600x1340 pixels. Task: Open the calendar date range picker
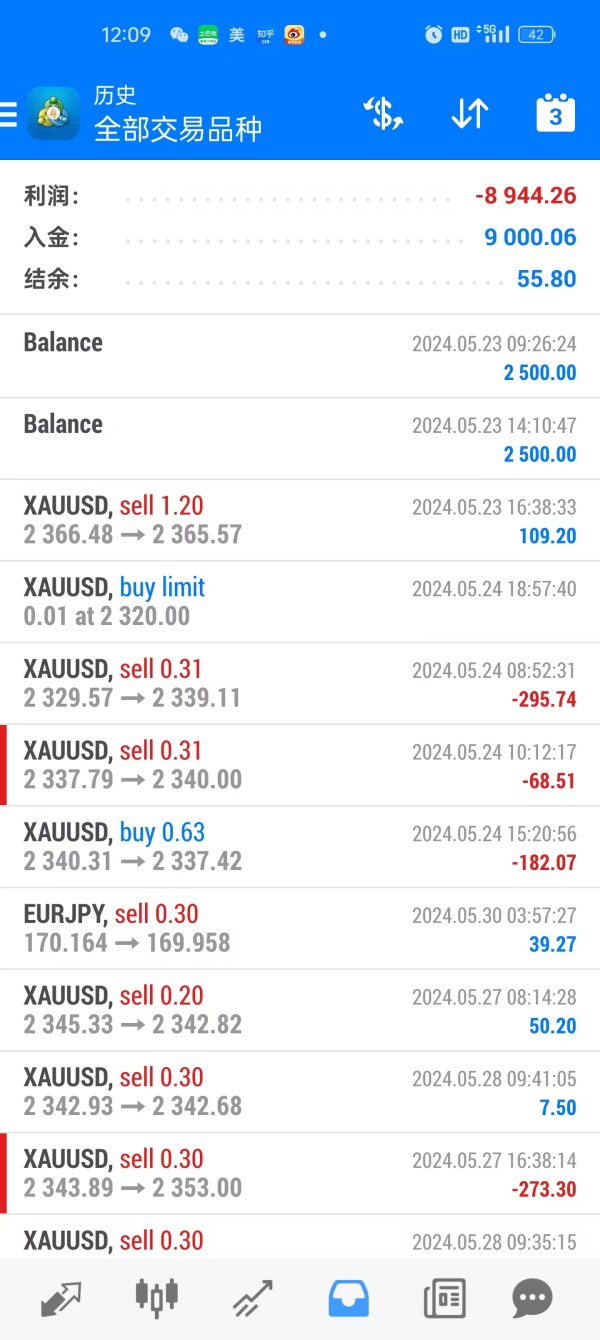[x=555, y=113]
